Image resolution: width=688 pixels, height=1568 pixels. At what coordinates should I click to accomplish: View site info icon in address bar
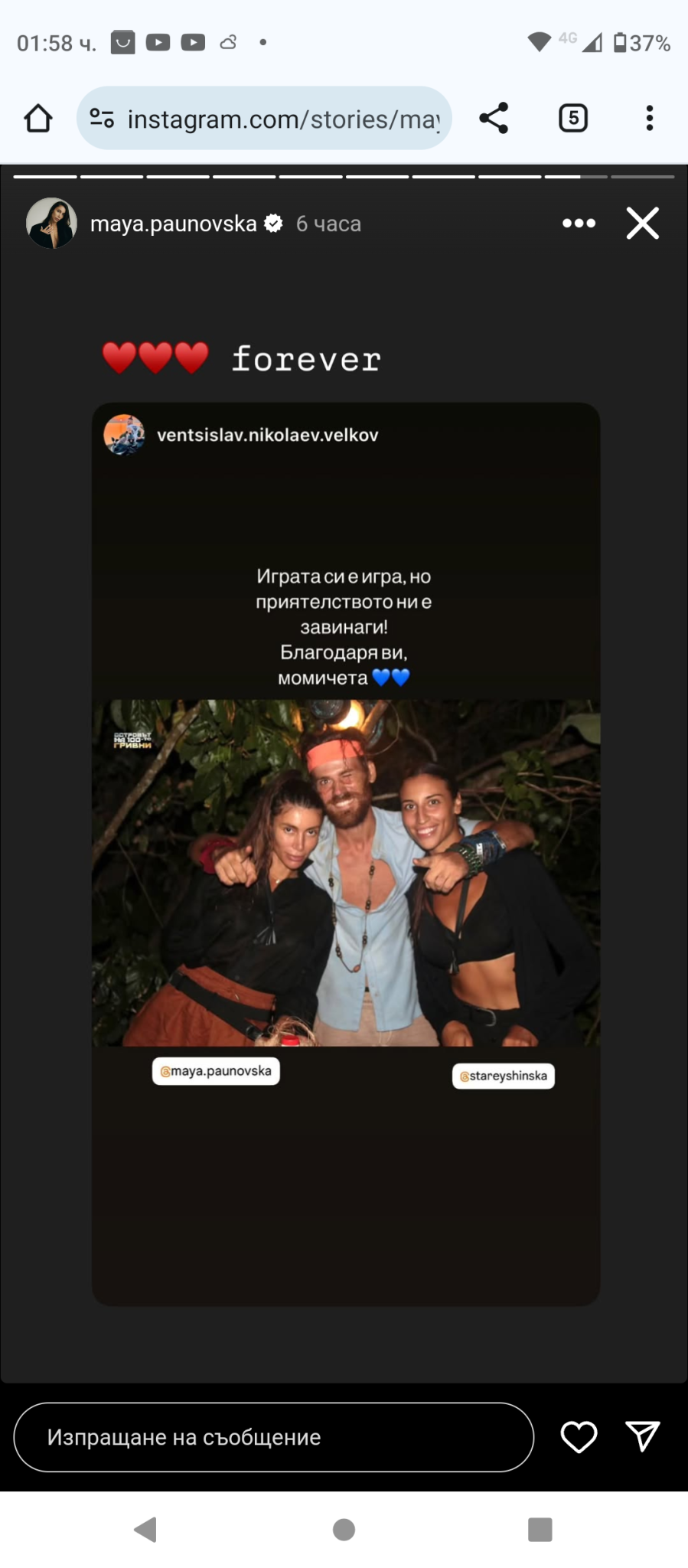point(102,118)
